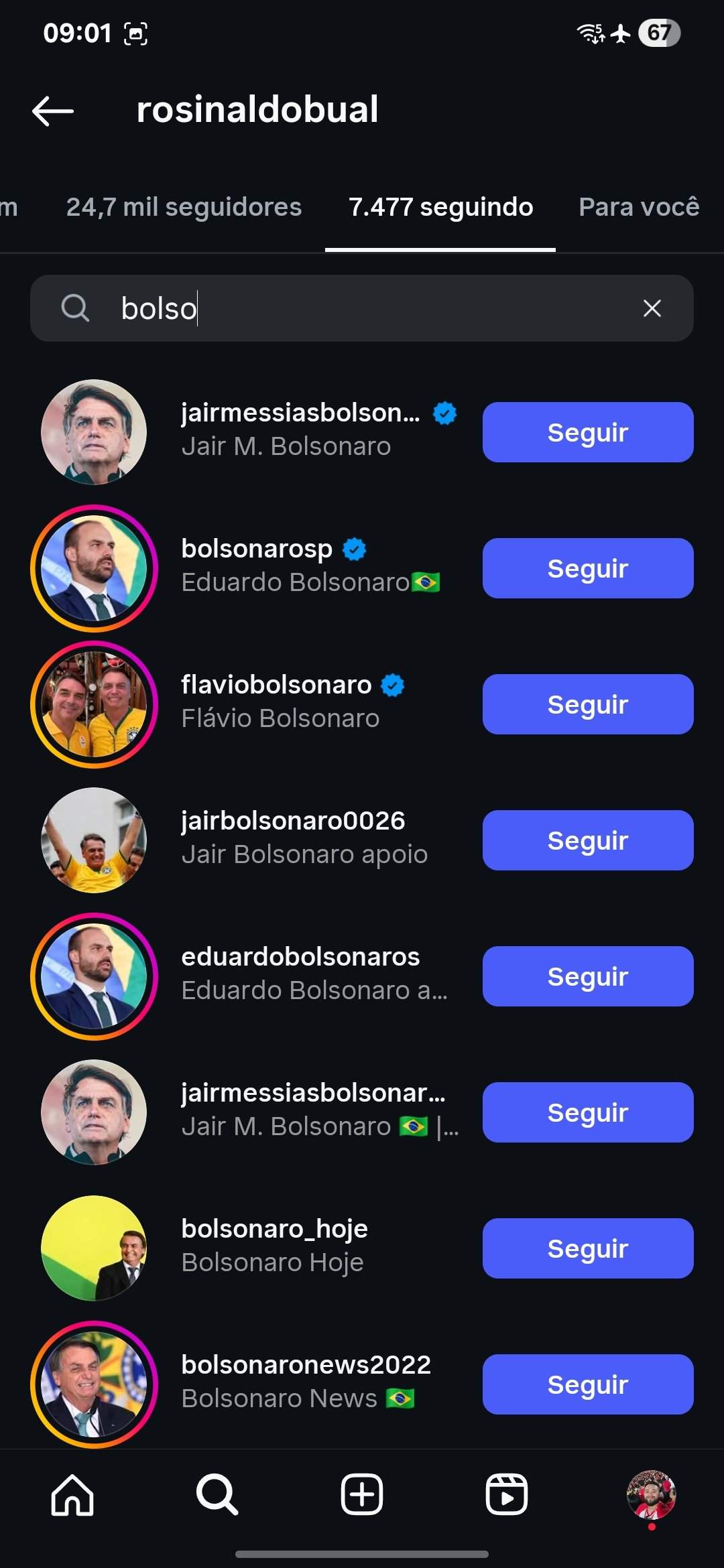Switch to the Reels tab

click(506, 1494)
